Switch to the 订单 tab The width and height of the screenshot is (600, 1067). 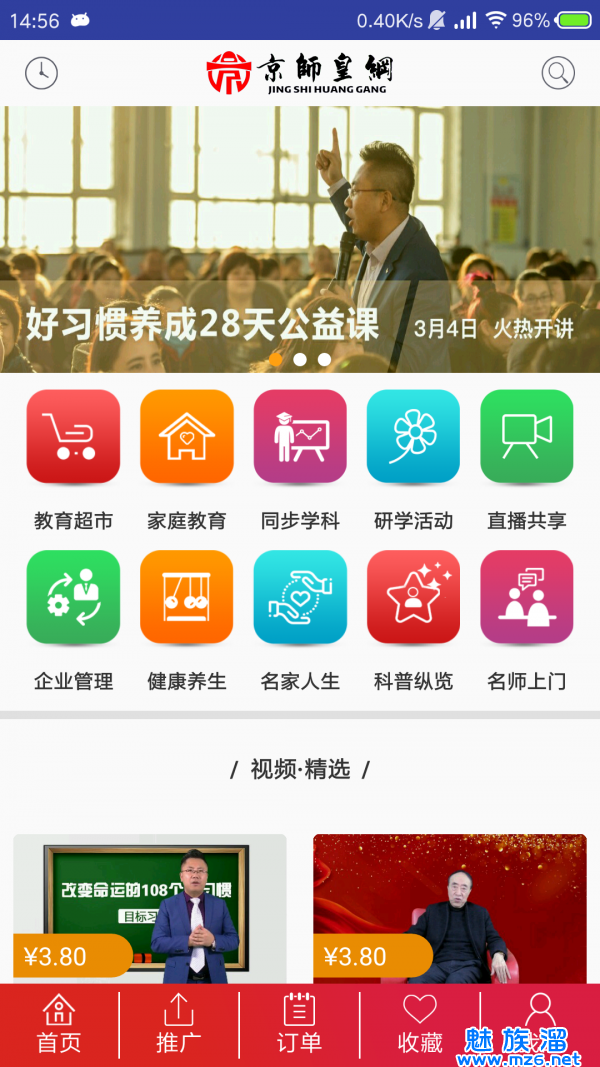[299, 1024]
